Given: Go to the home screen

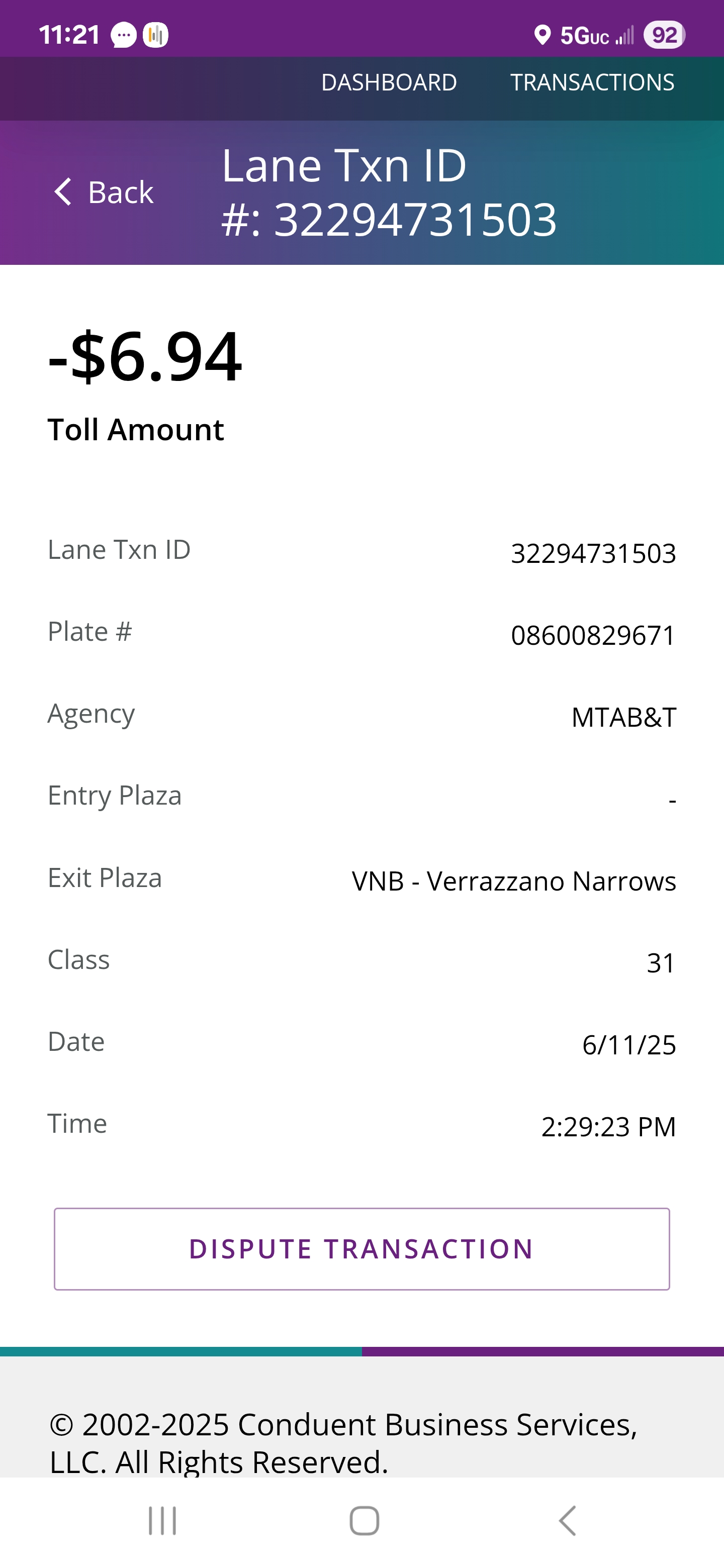Looking at the screenshot, I should pyautogui.click(x=364, y=1521).
